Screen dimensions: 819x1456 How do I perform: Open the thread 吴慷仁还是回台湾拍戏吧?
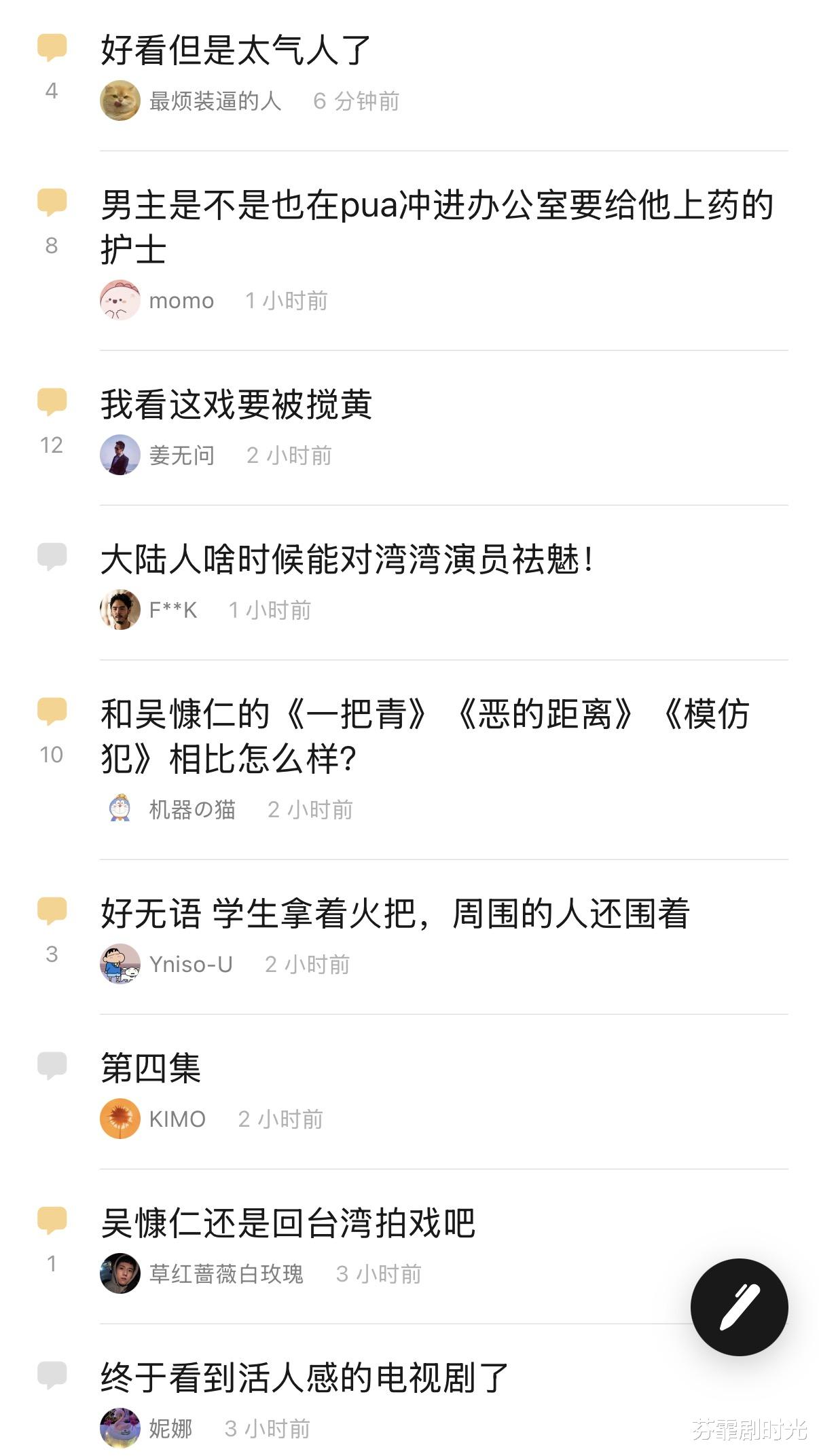(x=288, y=1223)
